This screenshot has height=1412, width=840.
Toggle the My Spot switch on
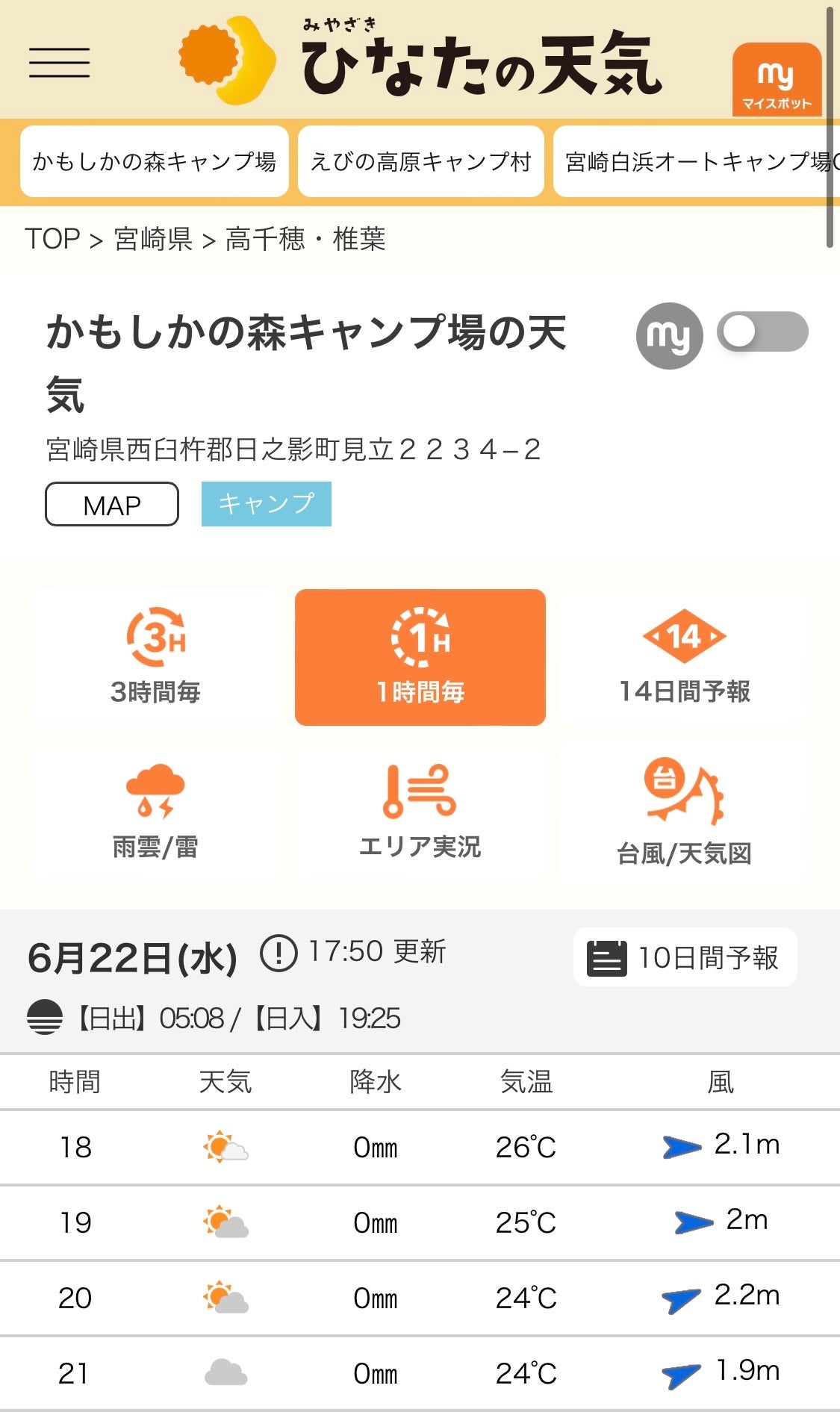tap(762, 332)
